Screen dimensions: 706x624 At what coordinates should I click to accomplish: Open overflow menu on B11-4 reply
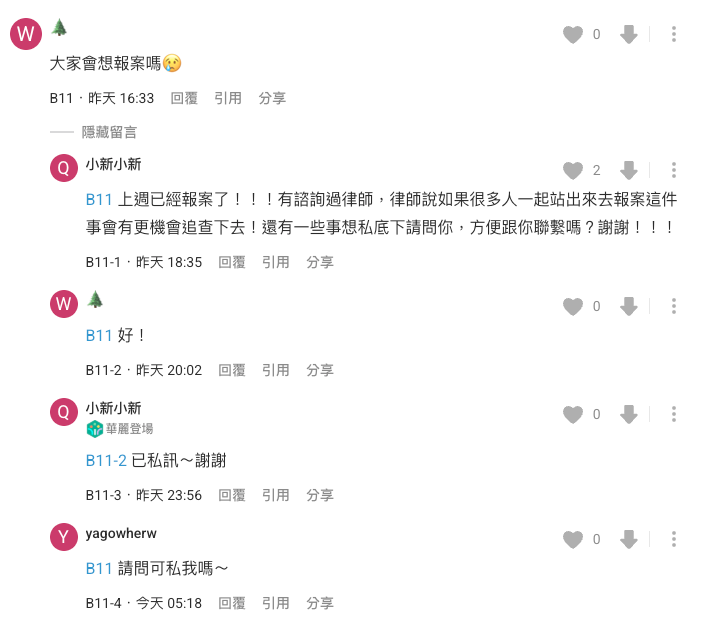(x=674, y=540)
